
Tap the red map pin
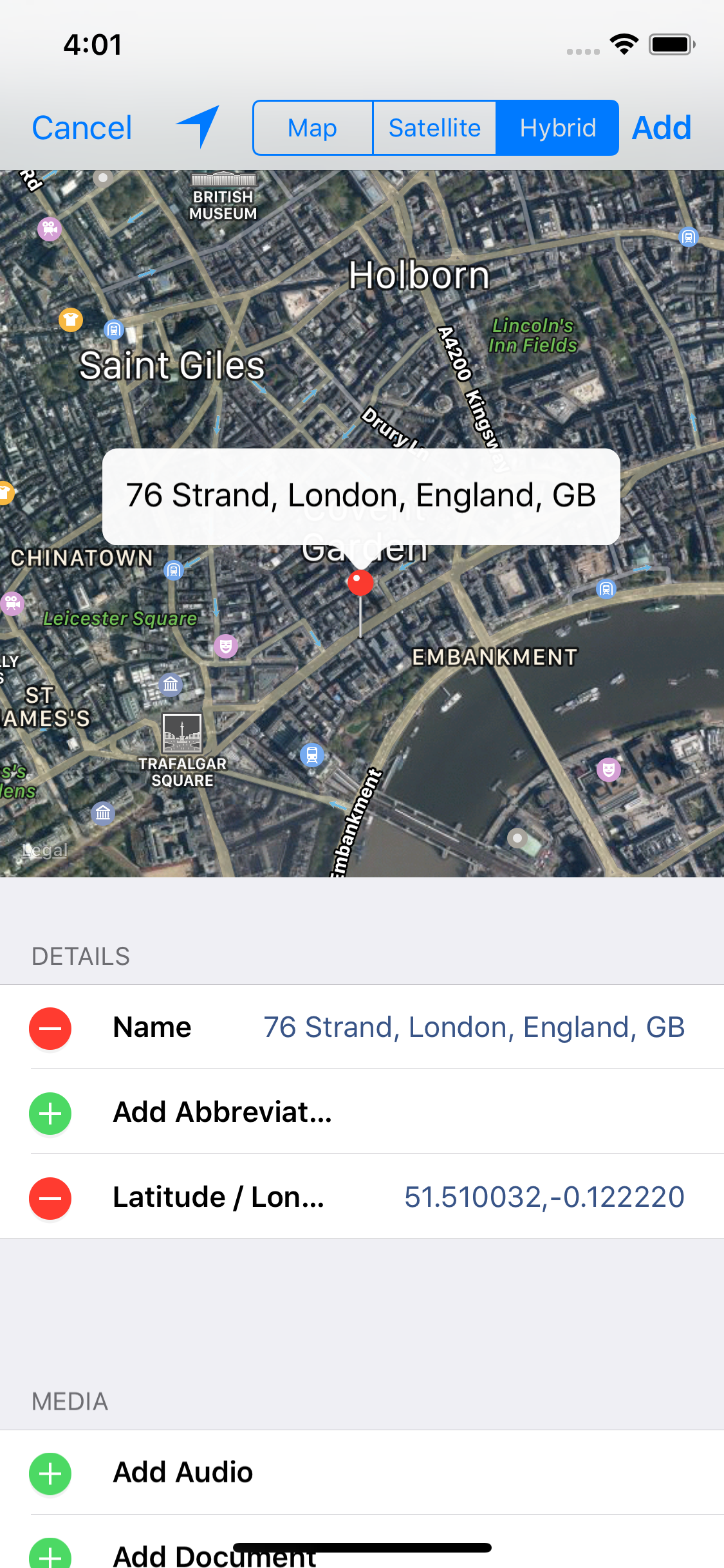360,583
